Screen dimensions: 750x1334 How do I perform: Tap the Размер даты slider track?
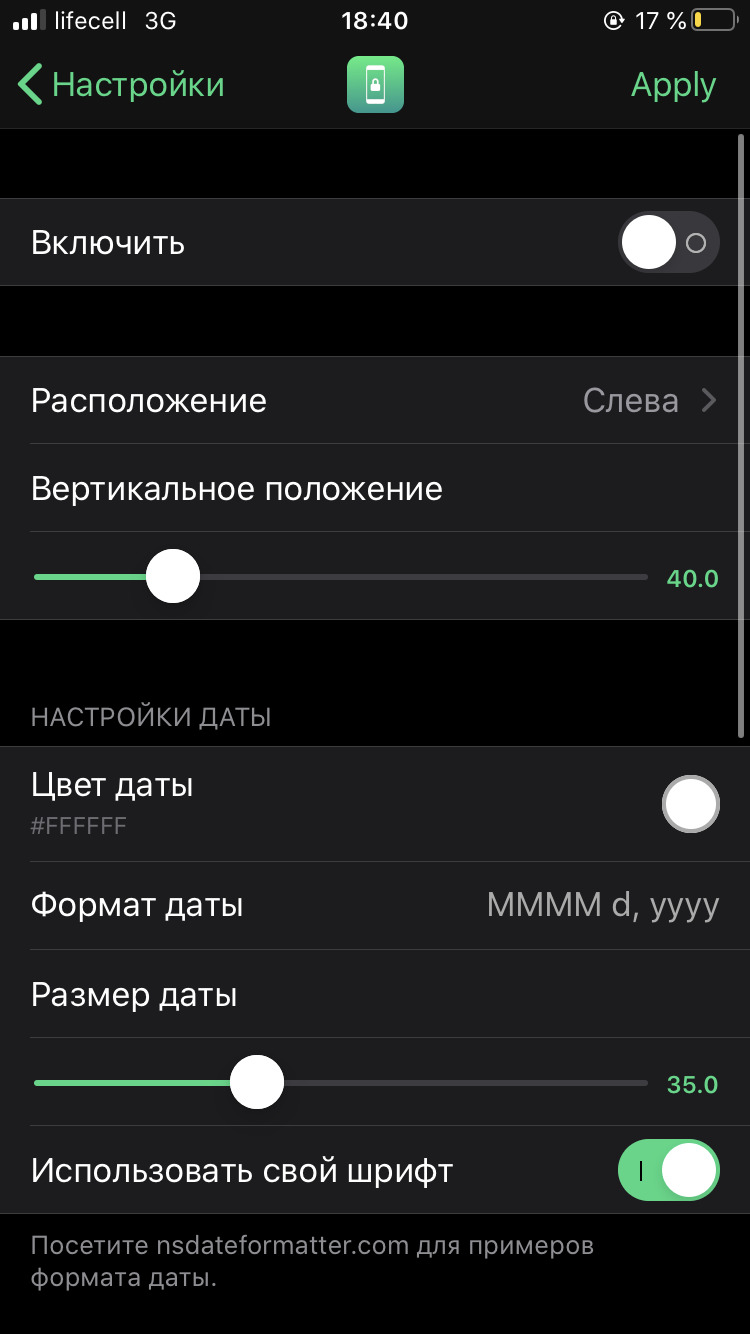[341, 1083]
